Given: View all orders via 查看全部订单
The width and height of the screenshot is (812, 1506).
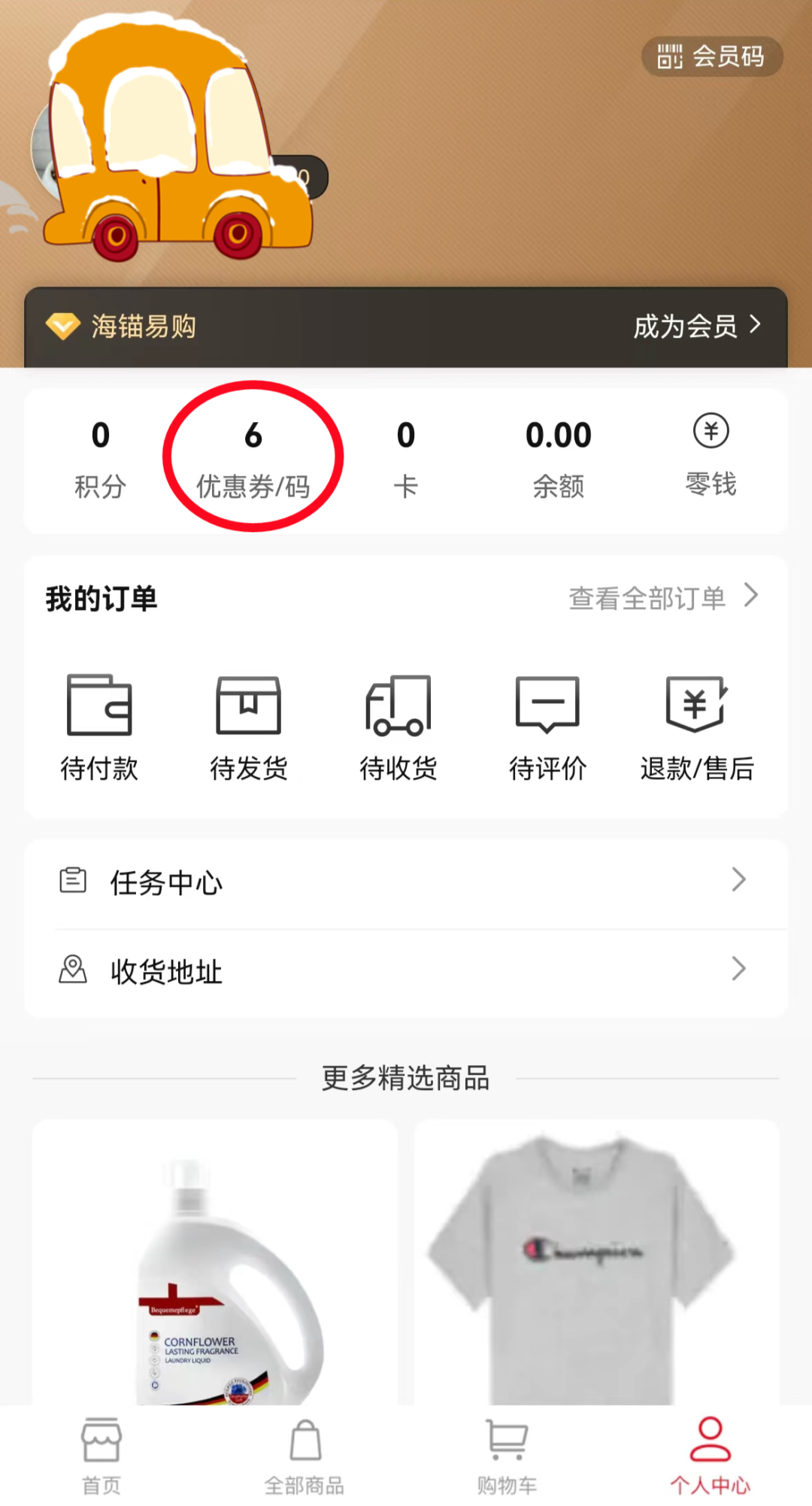Looking at the screenshot, I should tap(663, 598).
